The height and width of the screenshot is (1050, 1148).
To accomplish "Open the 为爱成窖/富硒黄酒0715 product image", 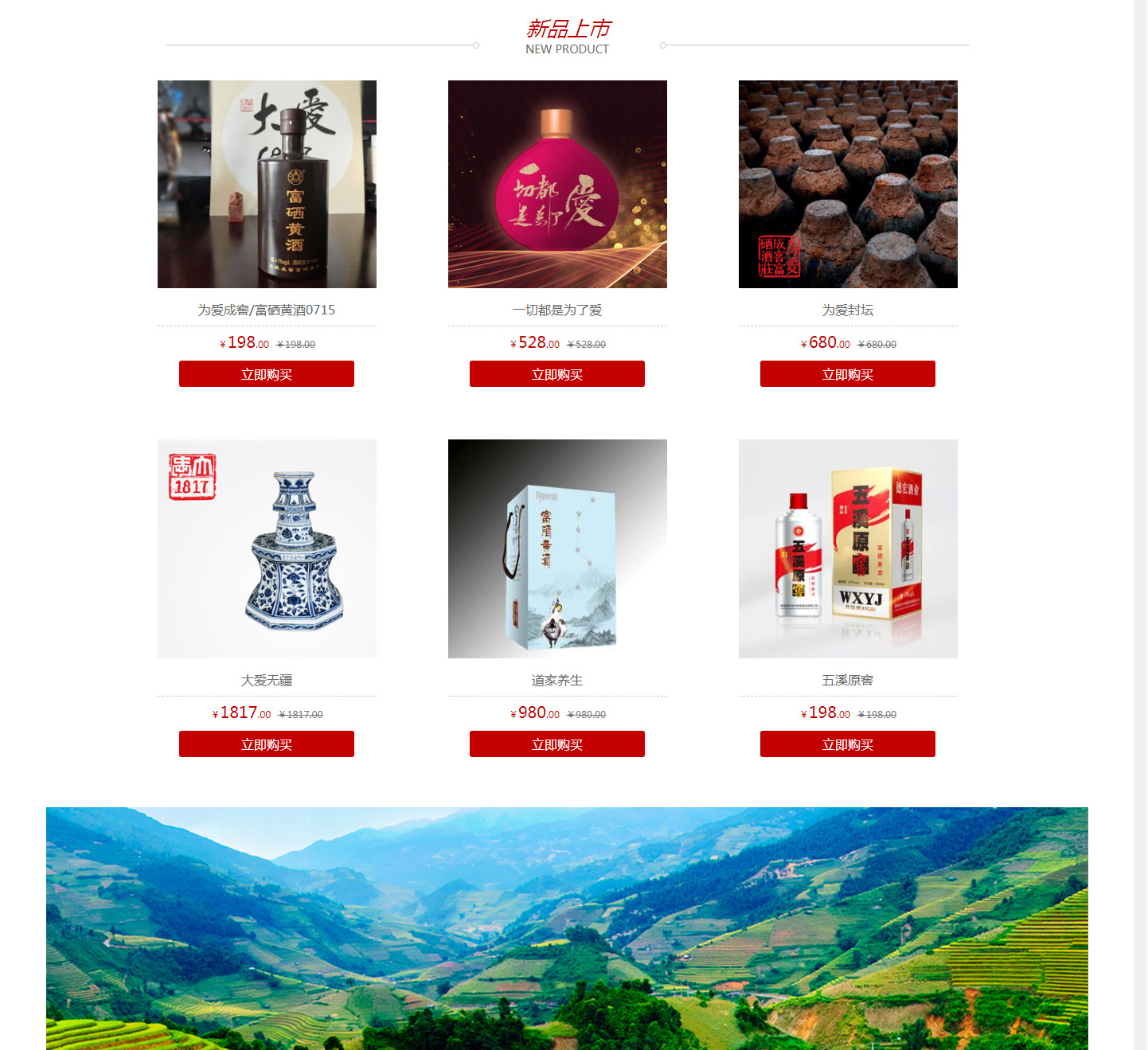I will tap(267, 184).
